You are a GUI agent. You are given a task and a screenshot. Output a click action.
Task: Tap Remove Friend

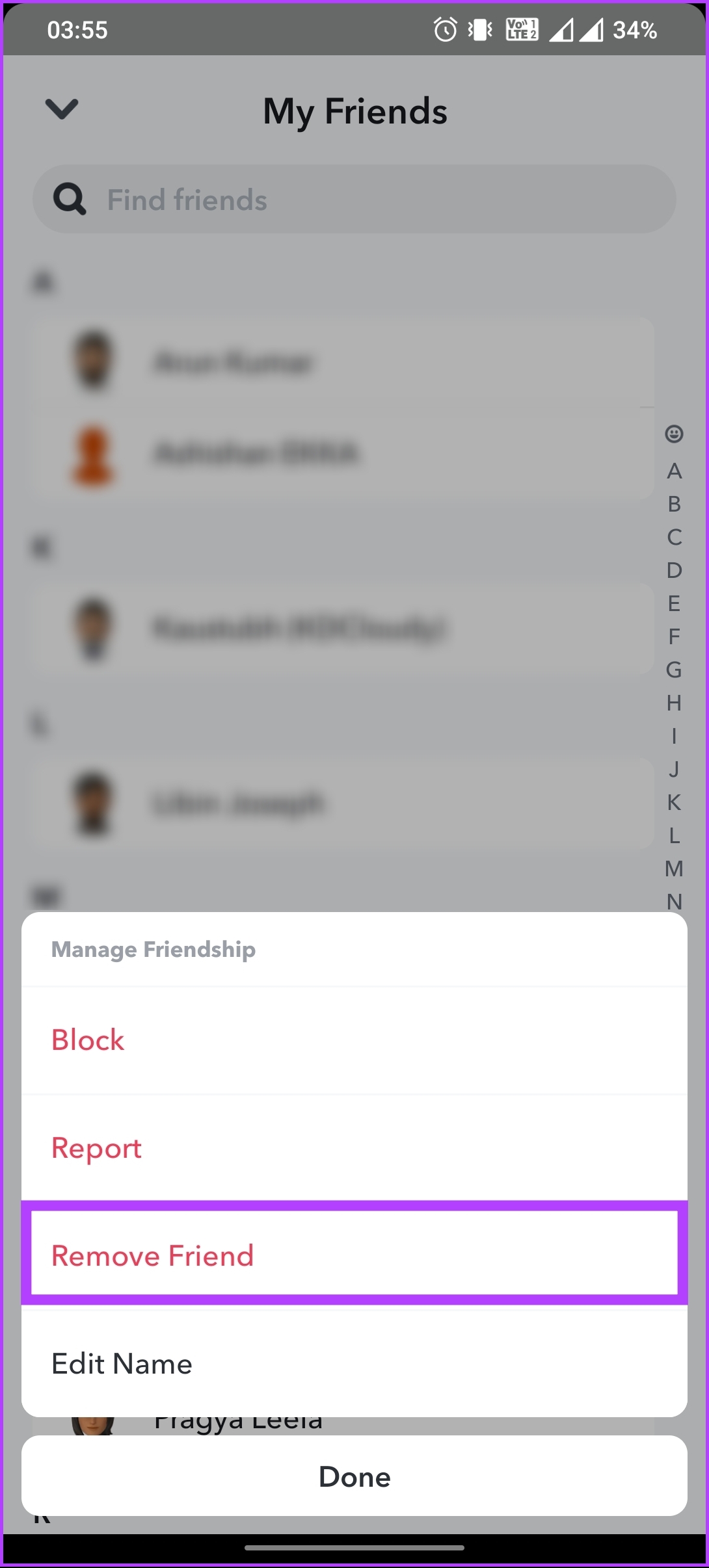pos(354,1255)
